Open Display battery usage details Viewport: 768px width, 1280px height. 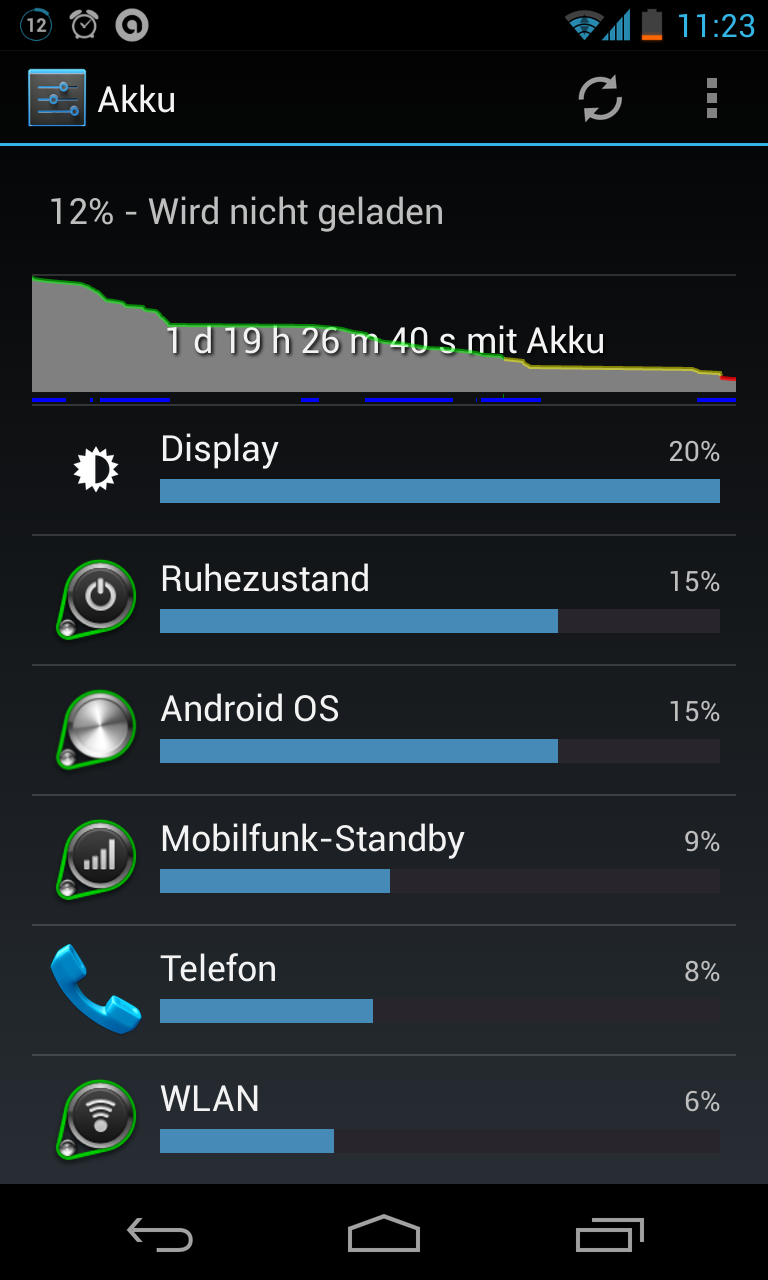tap(384, 470)
